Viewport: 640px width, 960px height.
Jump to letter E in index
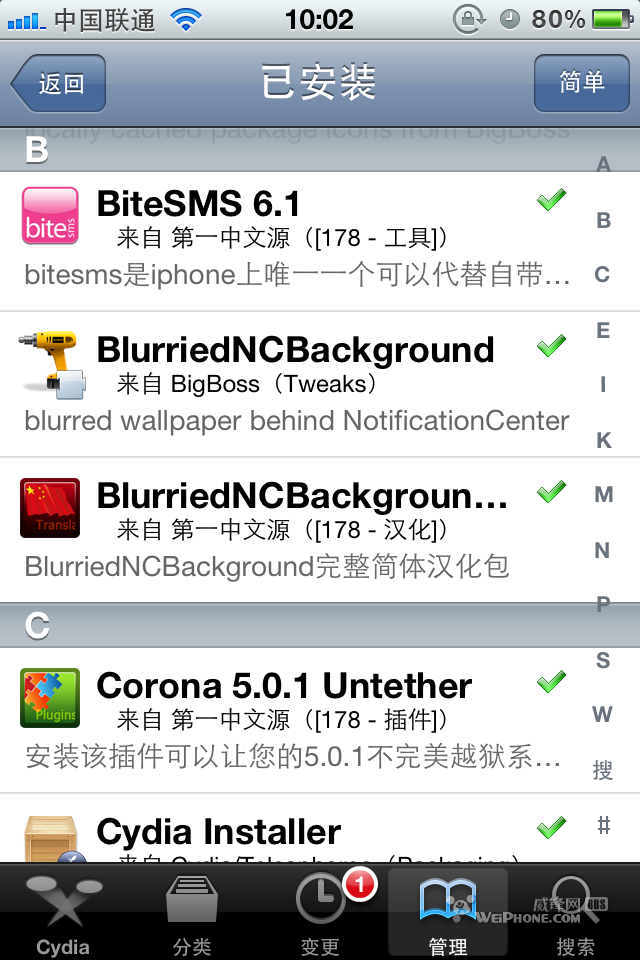603,330
